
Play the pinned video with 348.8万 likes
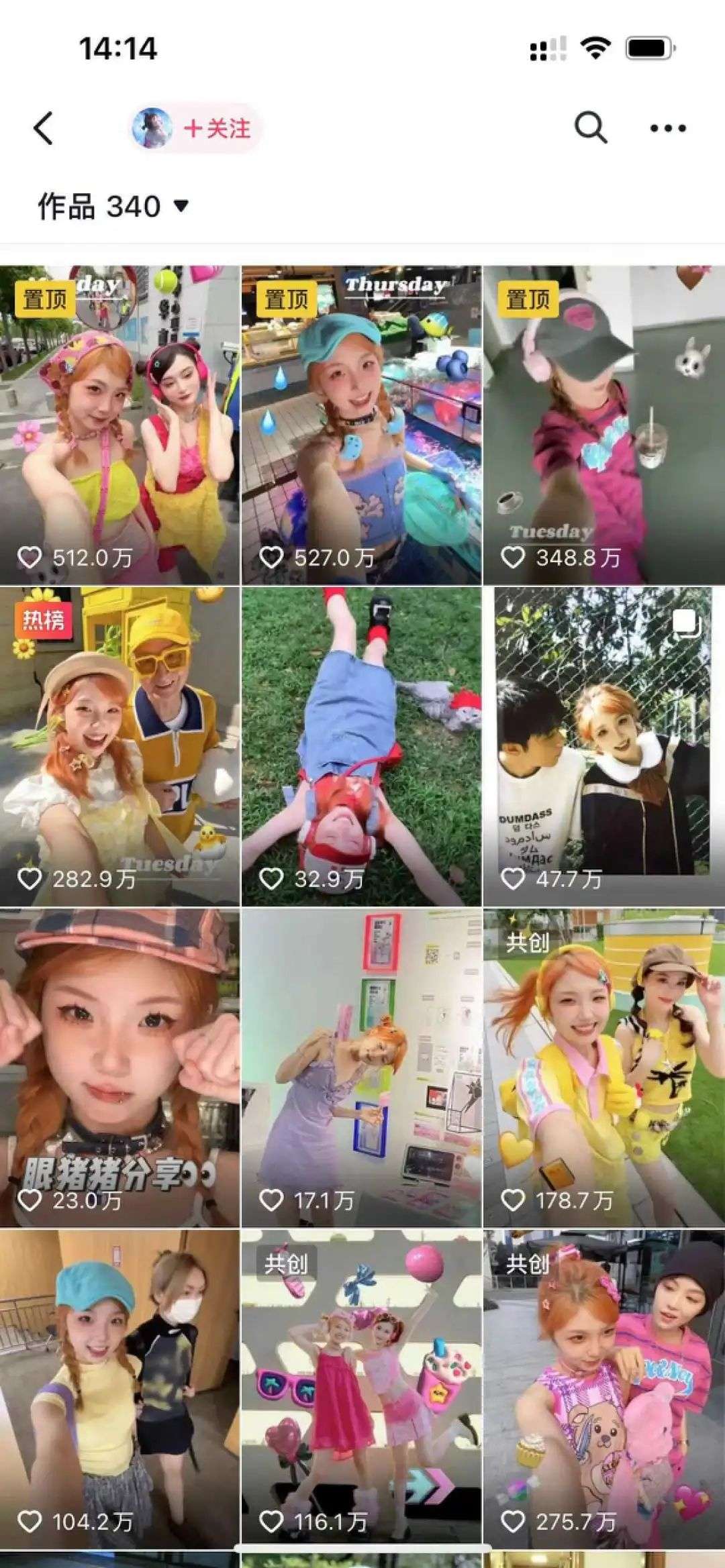603,424
